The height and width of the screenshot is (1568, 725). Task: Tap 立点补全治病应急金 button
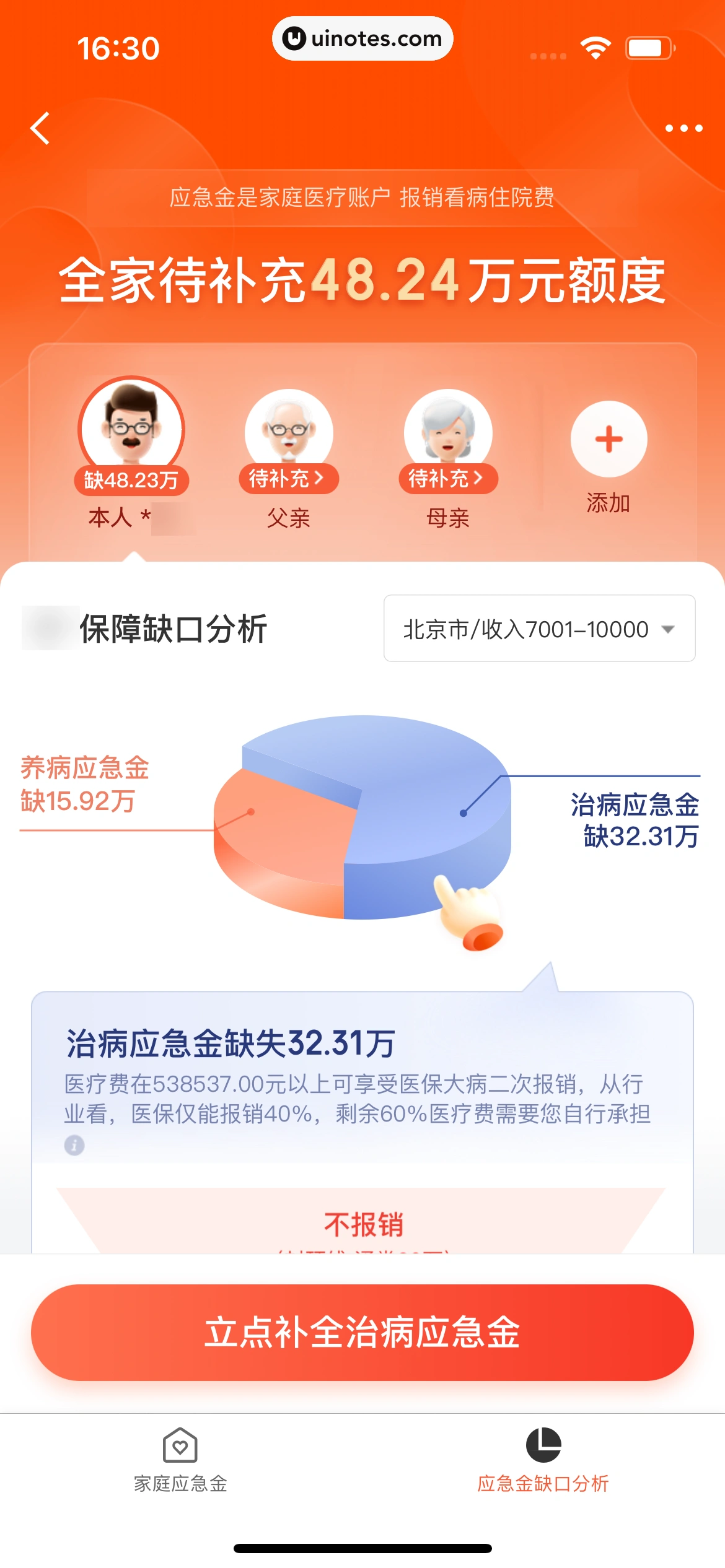362,1333
